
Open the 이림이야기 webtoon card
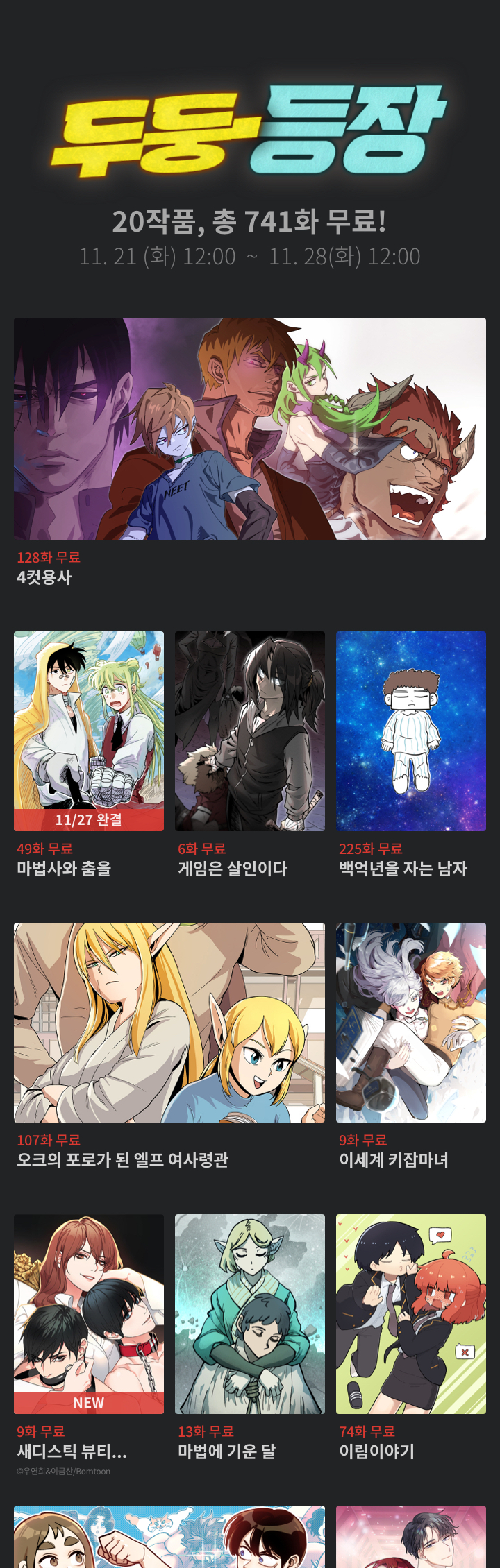click(x=411, y=1313)
